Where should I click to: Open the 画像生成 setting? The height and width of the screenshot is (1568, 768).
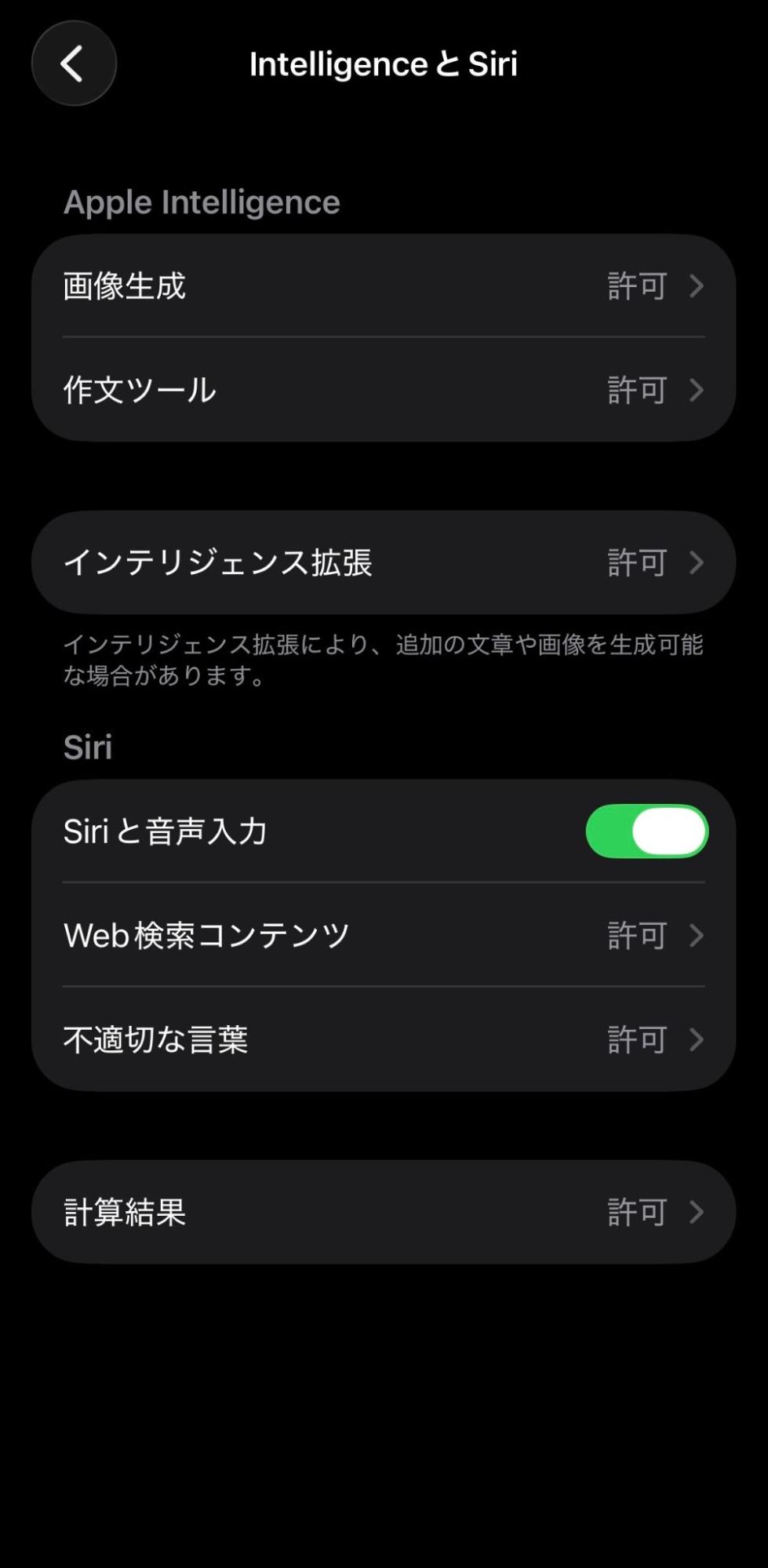tap(384, 286)
